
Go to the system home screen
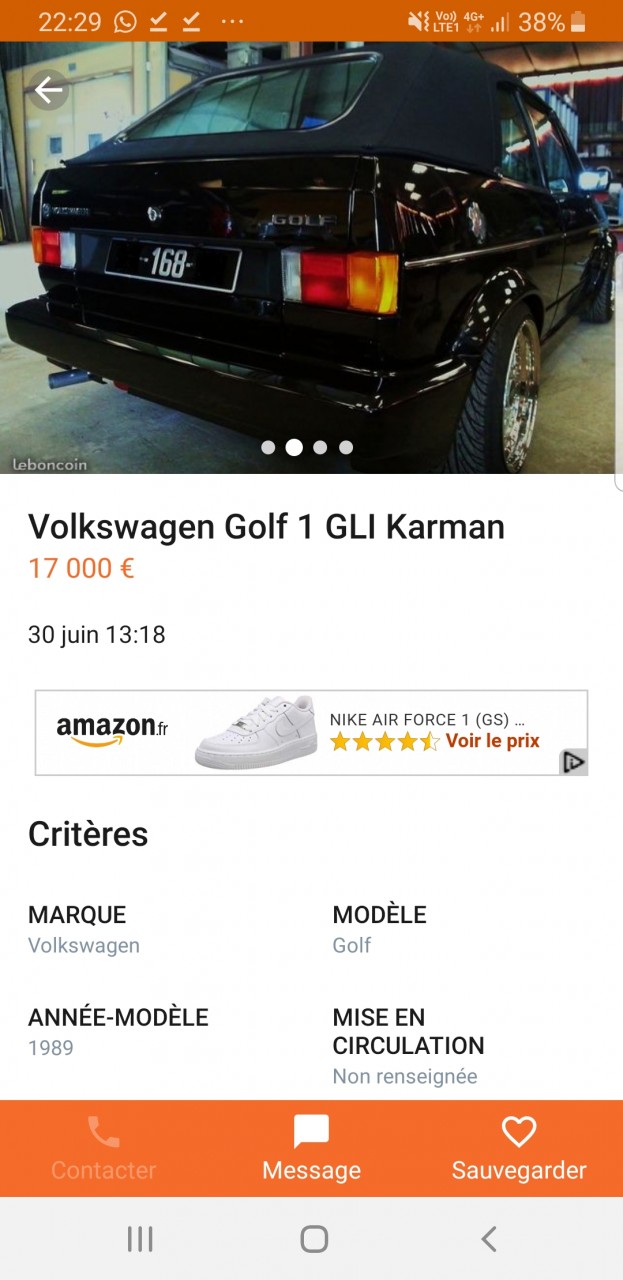pos(314,1240)
